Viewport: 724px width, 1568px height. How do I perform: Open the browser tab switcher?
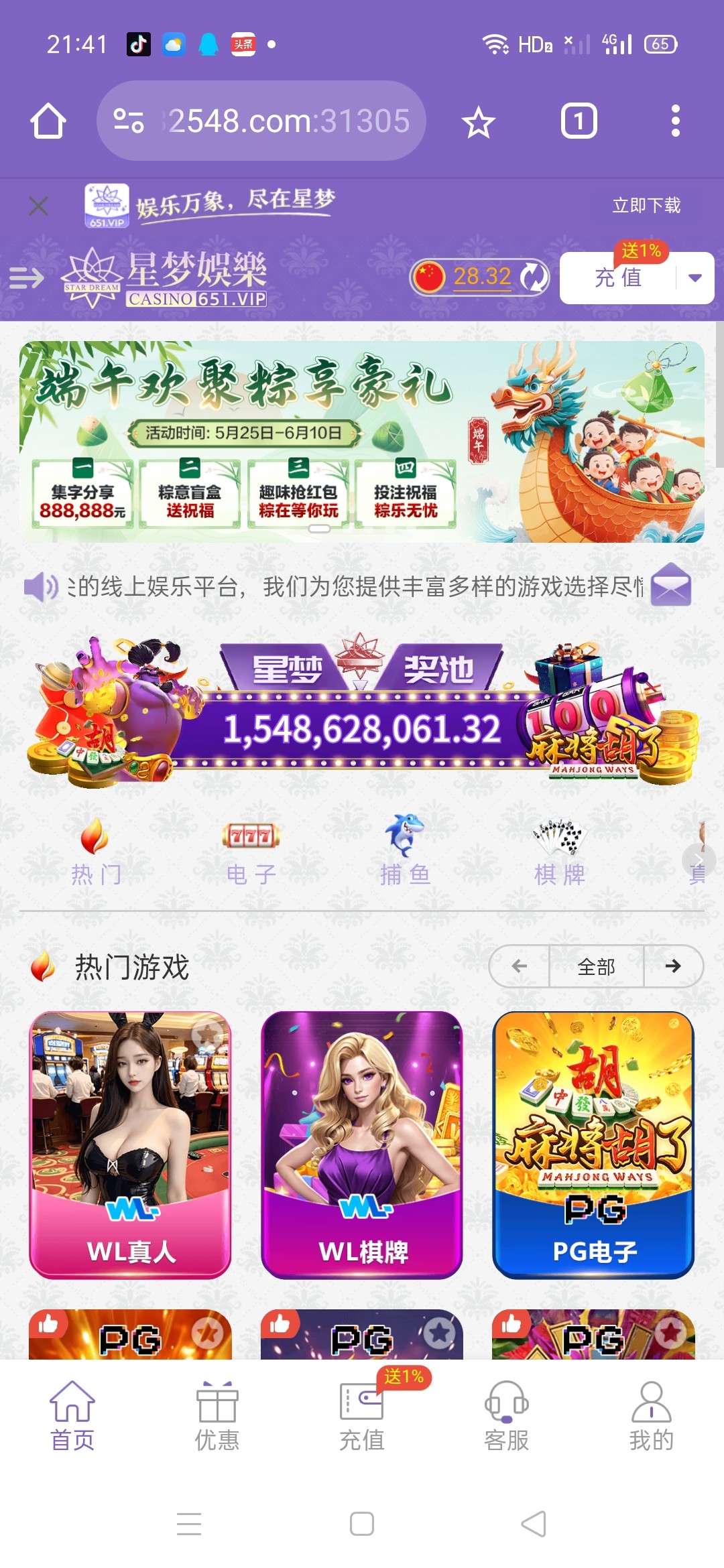(579, 121)
